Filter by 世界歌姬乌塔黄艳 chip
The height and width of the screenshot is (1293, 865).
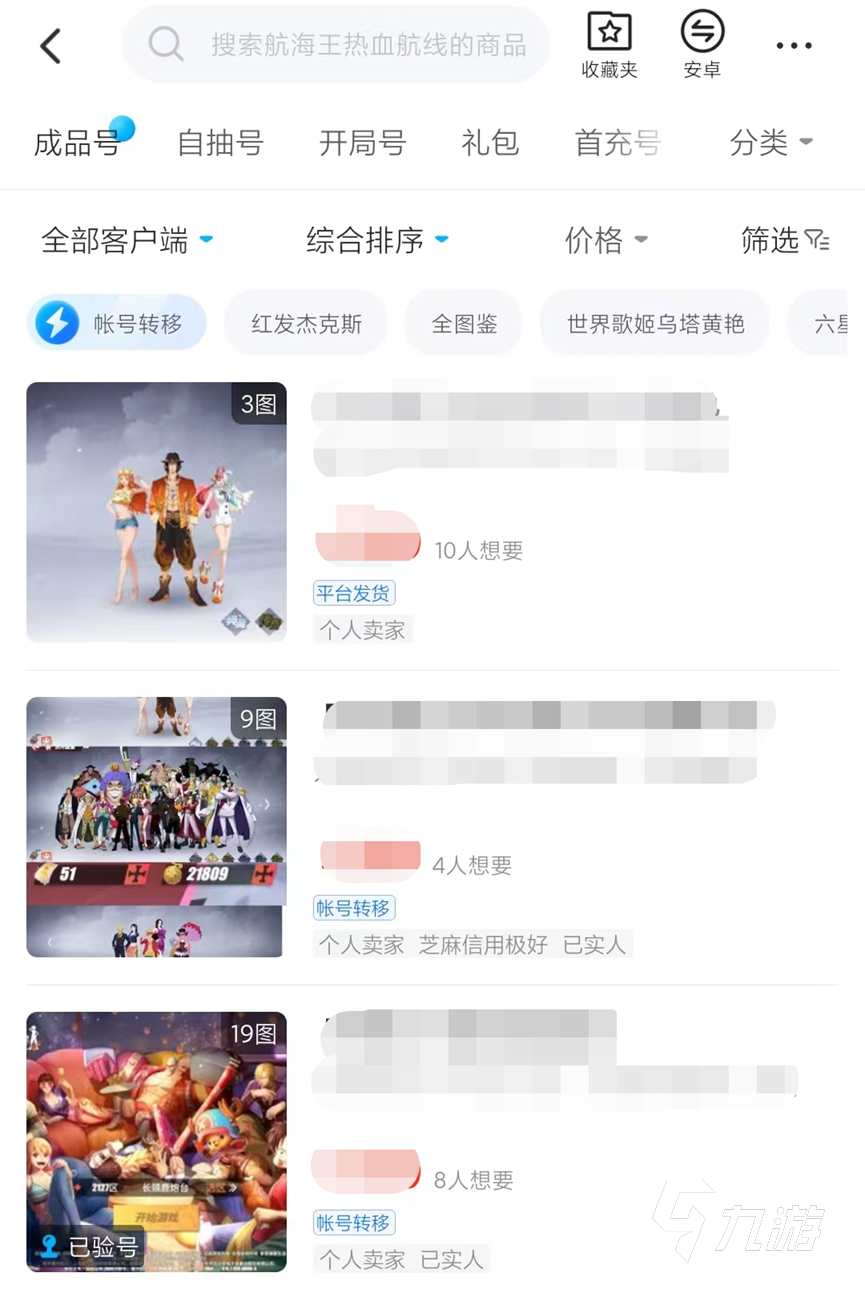[655, 323]
